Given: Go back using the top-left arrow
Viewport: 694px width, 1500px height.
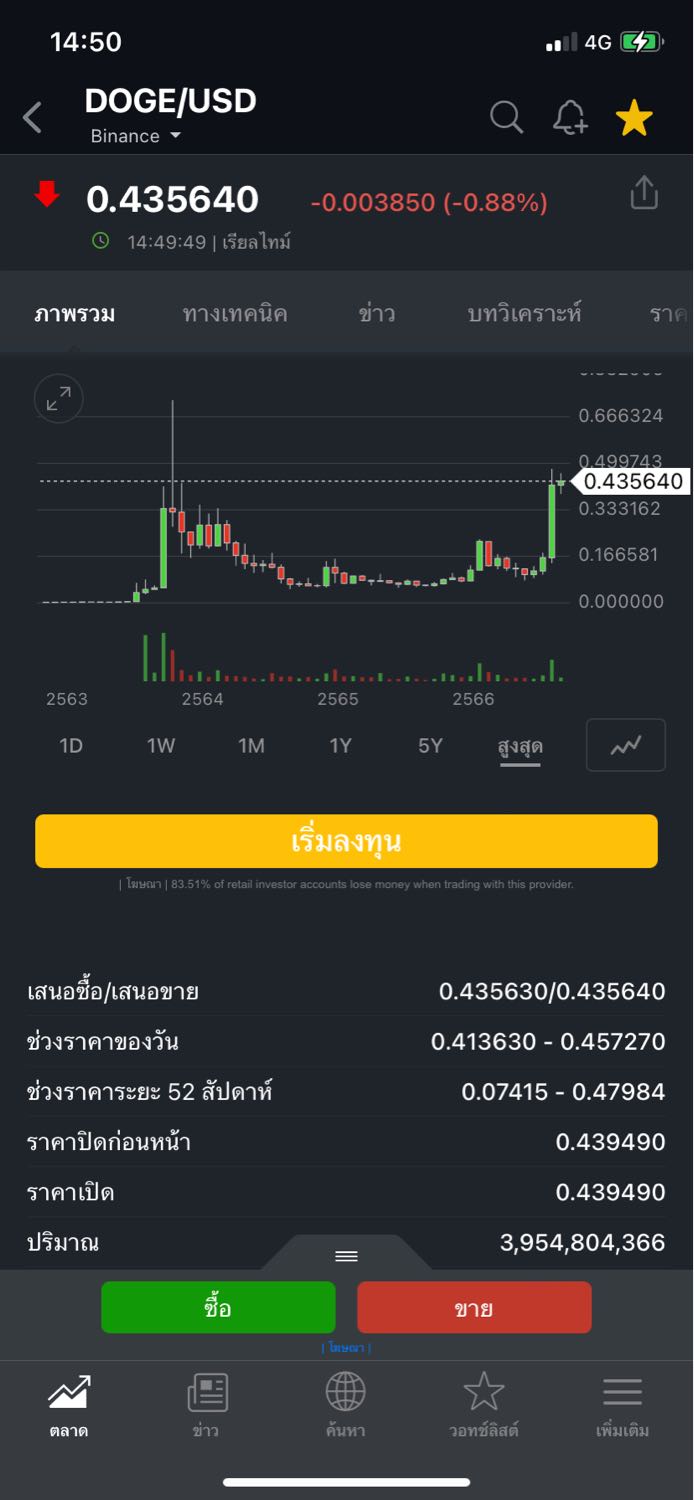Looking at the screenshot, I should click(x=32, y=118).
